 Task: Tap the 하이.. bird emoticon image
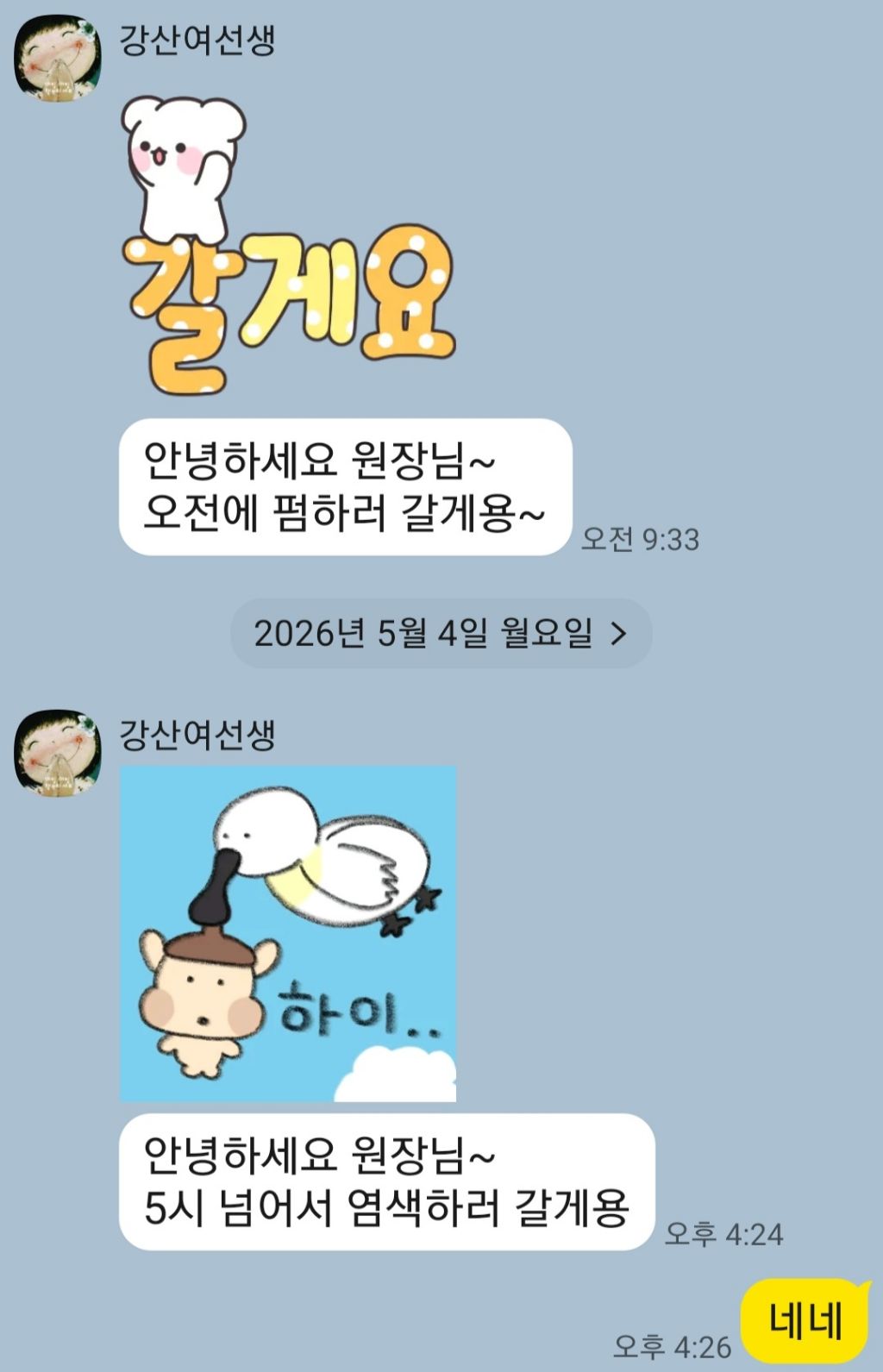(288, 934)
